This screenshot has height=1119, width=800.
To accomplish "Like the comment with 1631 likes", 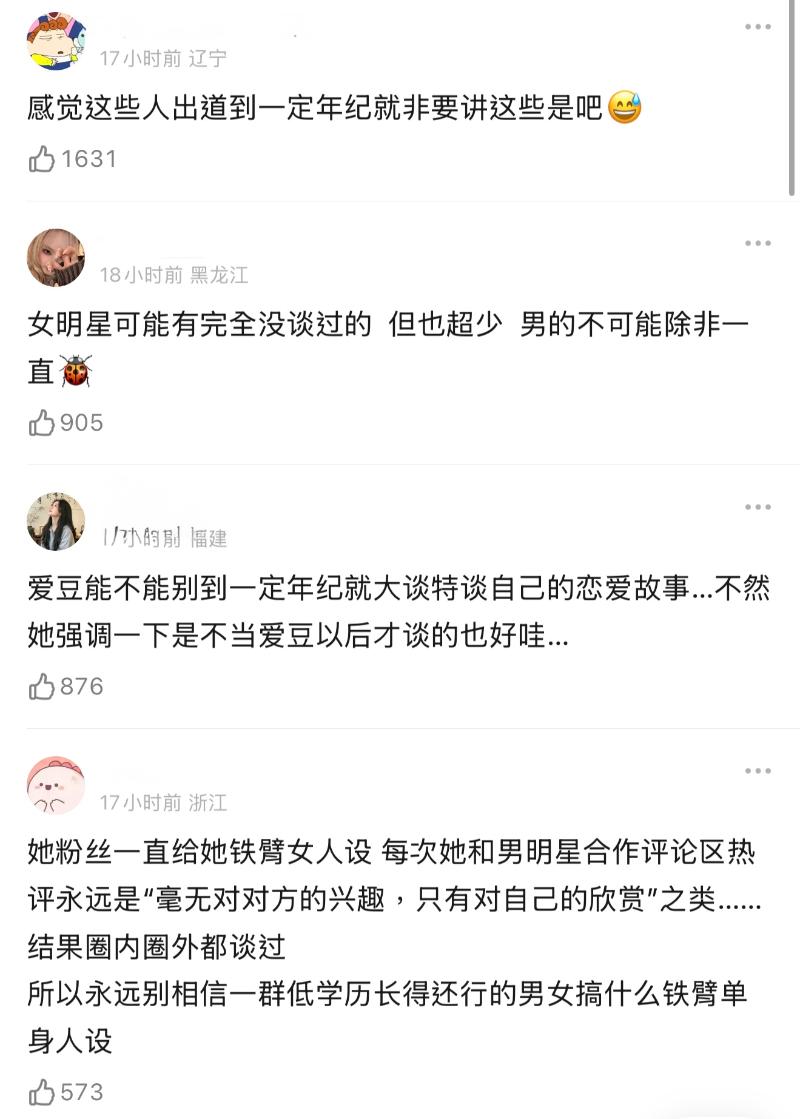I will click(42, 159).
